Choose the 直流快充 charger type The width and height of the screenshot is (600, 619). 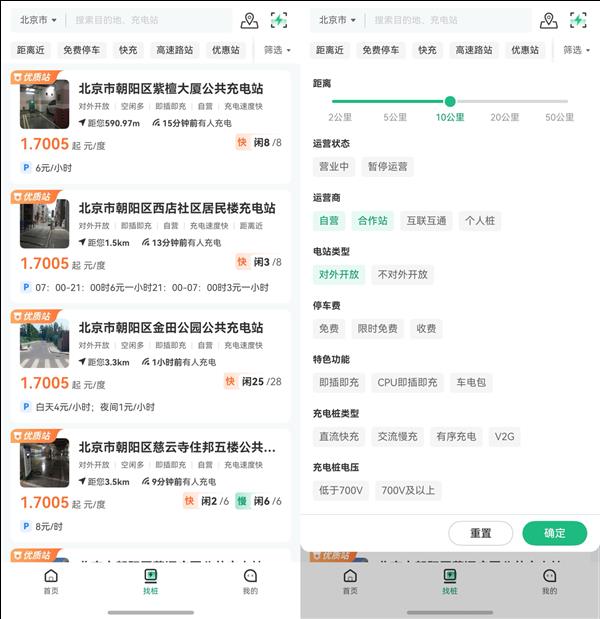pos(338,436)
